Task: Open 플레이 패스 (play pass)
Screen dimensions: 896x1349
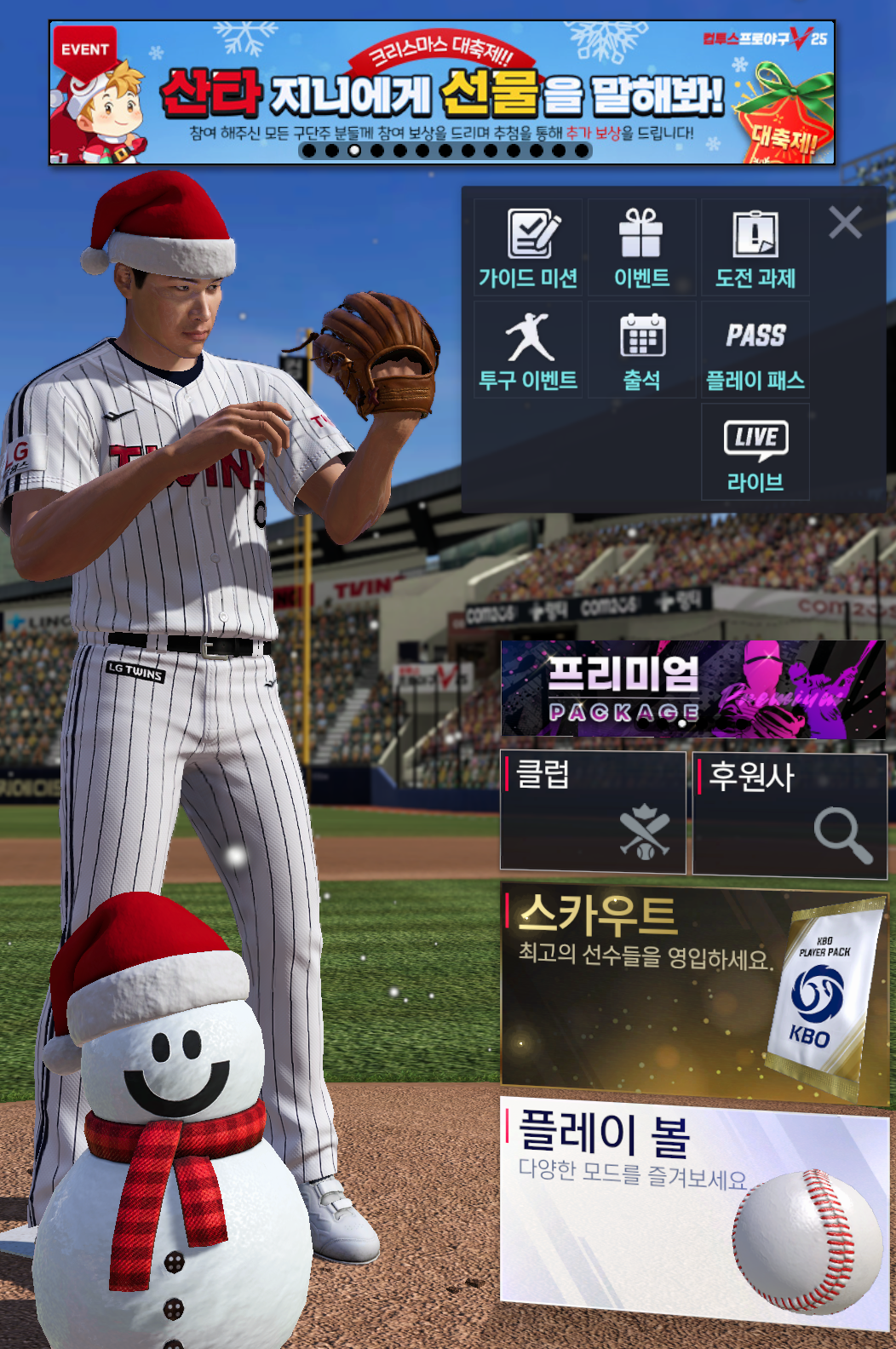Action: pyautogui.click(x=755, y=350)
